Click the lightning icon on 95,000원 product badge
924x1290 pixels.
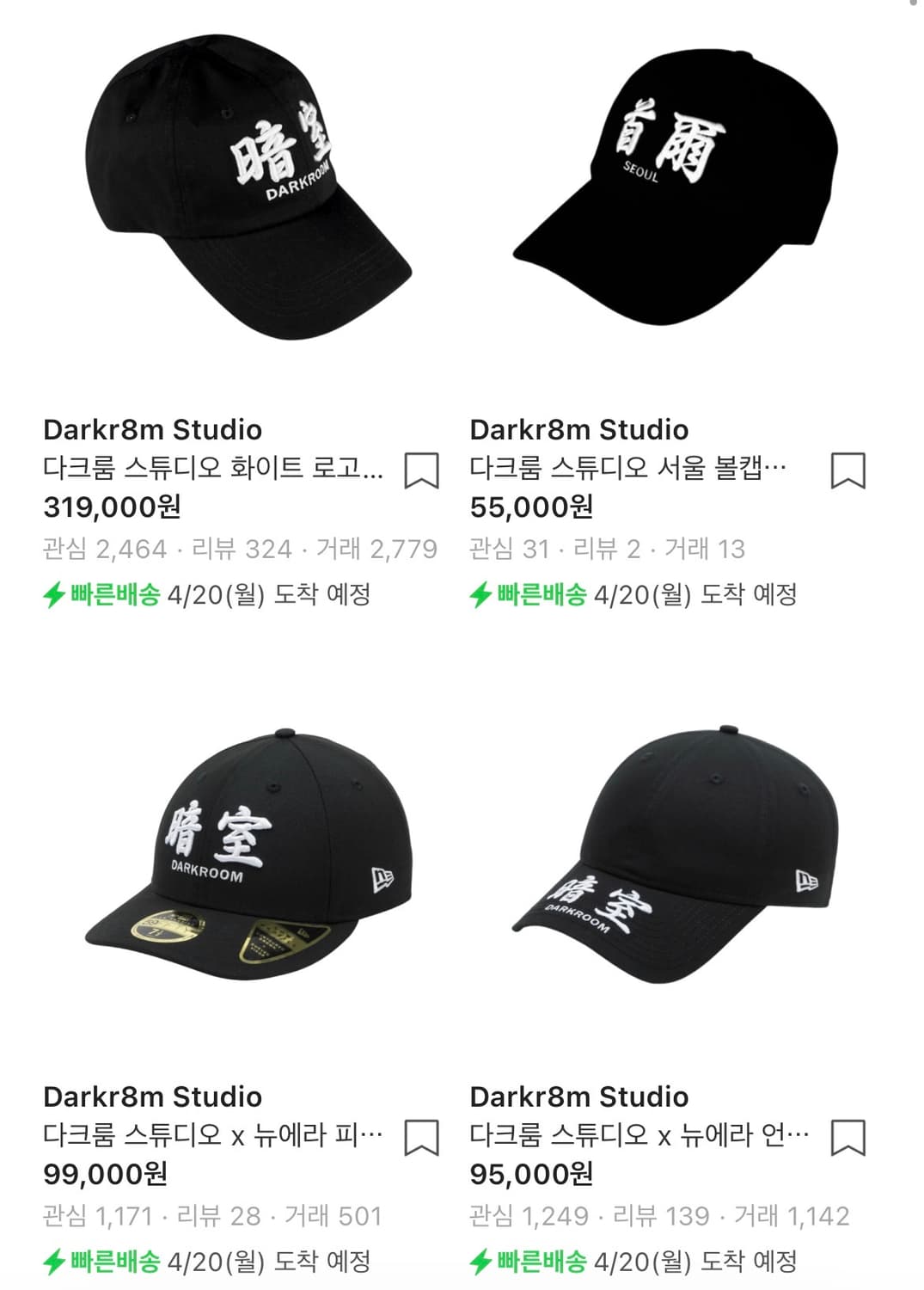481,1260
